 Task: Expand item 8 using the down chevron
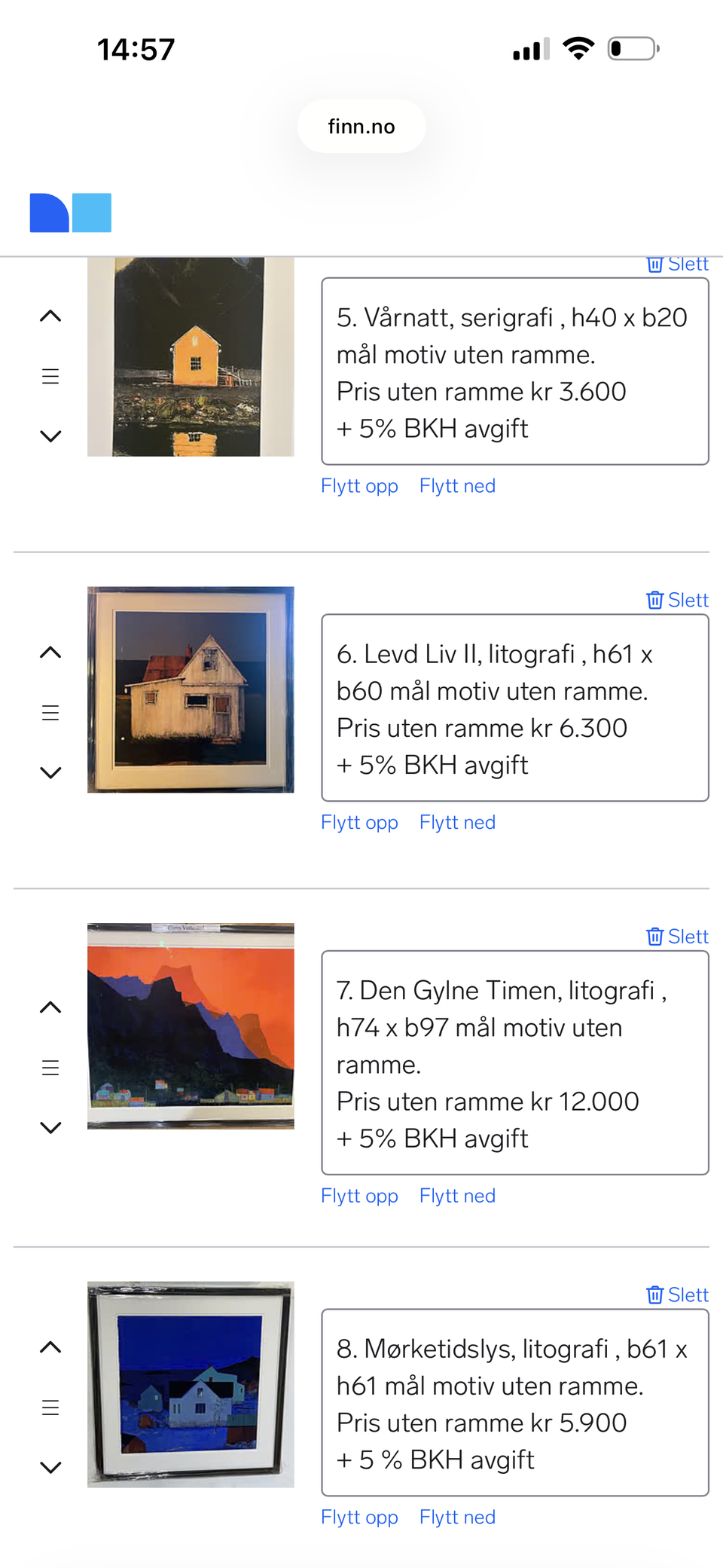point(50,1466)
